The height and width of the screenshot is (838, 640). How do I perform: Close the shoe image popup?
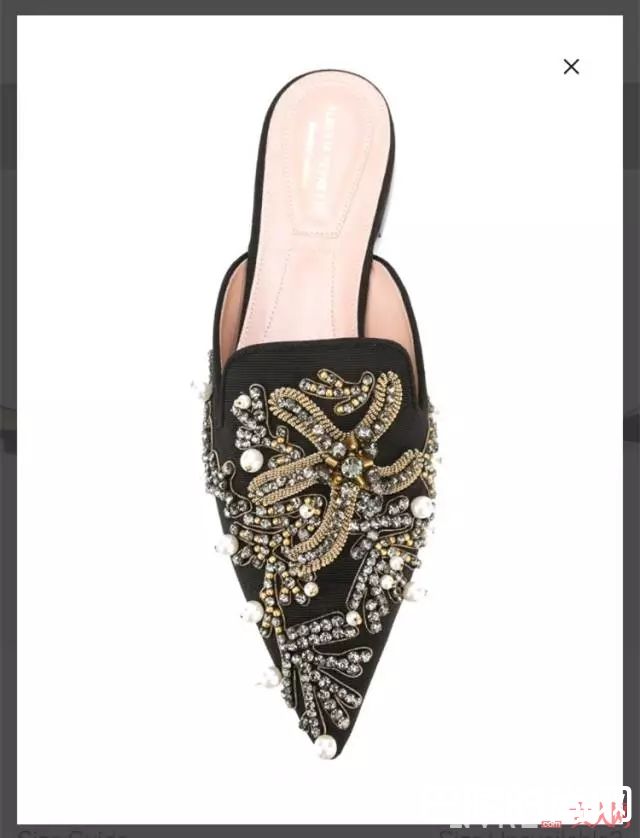571,67
